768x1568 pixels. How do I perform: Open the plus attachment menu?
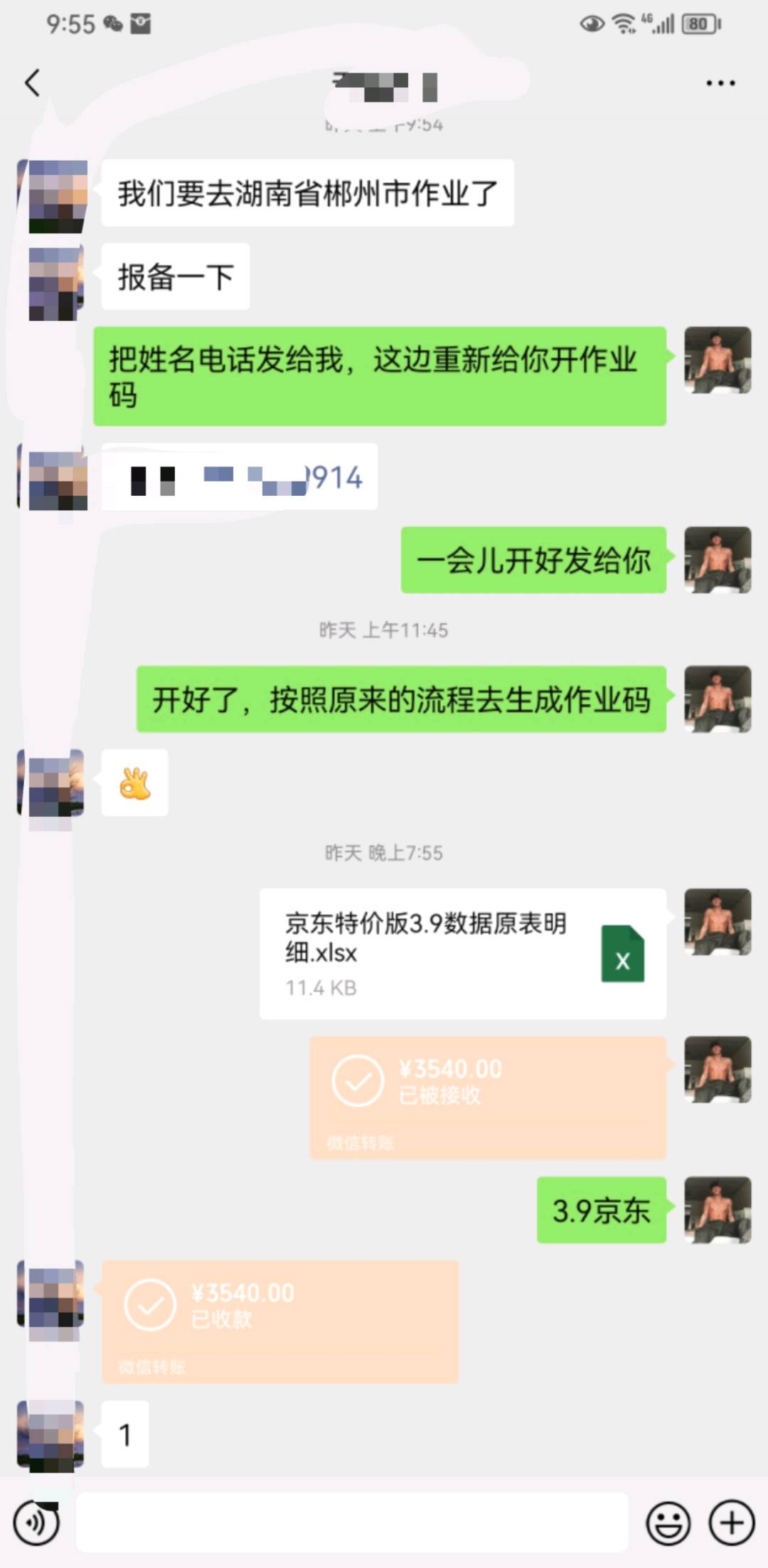tap(732, 1523)
